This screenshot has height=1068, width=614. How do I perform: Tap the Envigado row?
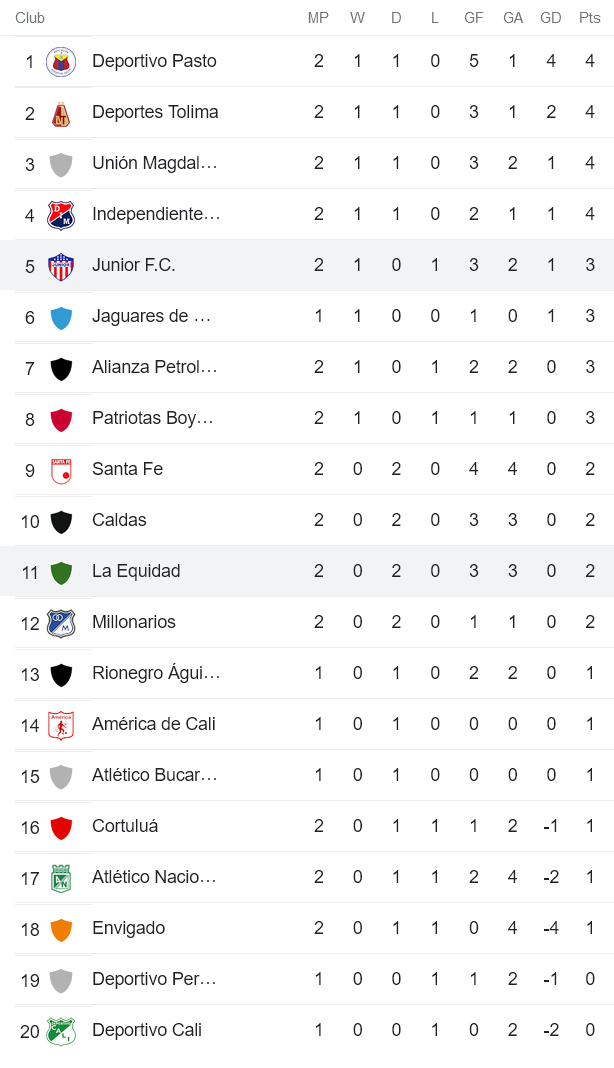pyautogui.click(x=128, y=928)
